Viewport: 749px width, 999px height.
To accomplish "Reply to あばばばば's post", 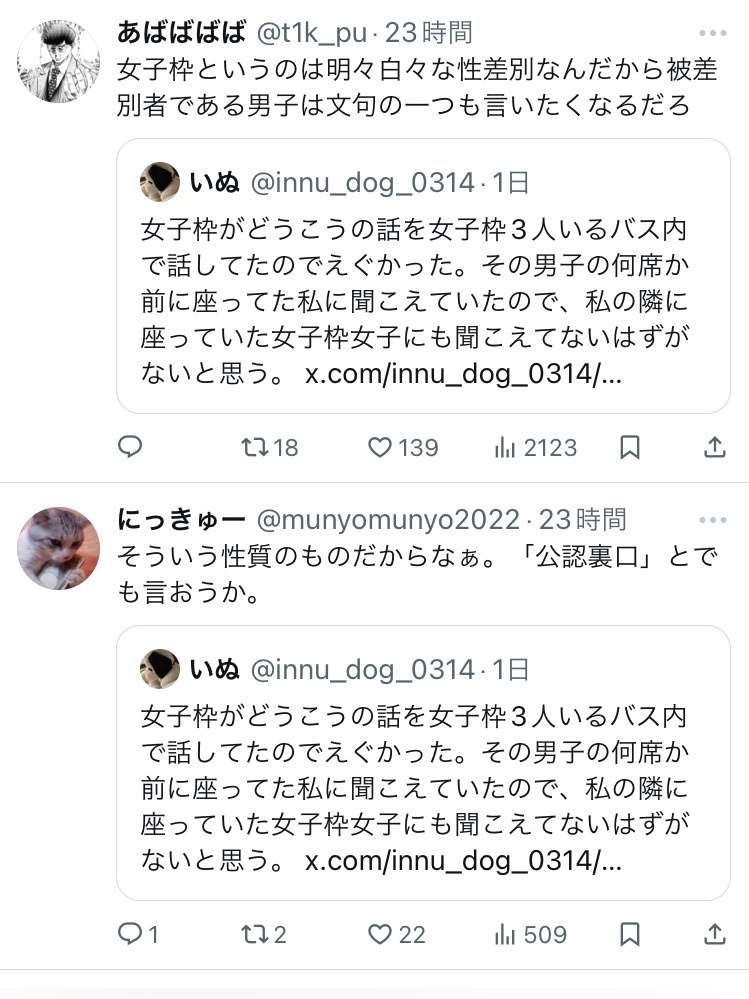I will coord(130,447).
